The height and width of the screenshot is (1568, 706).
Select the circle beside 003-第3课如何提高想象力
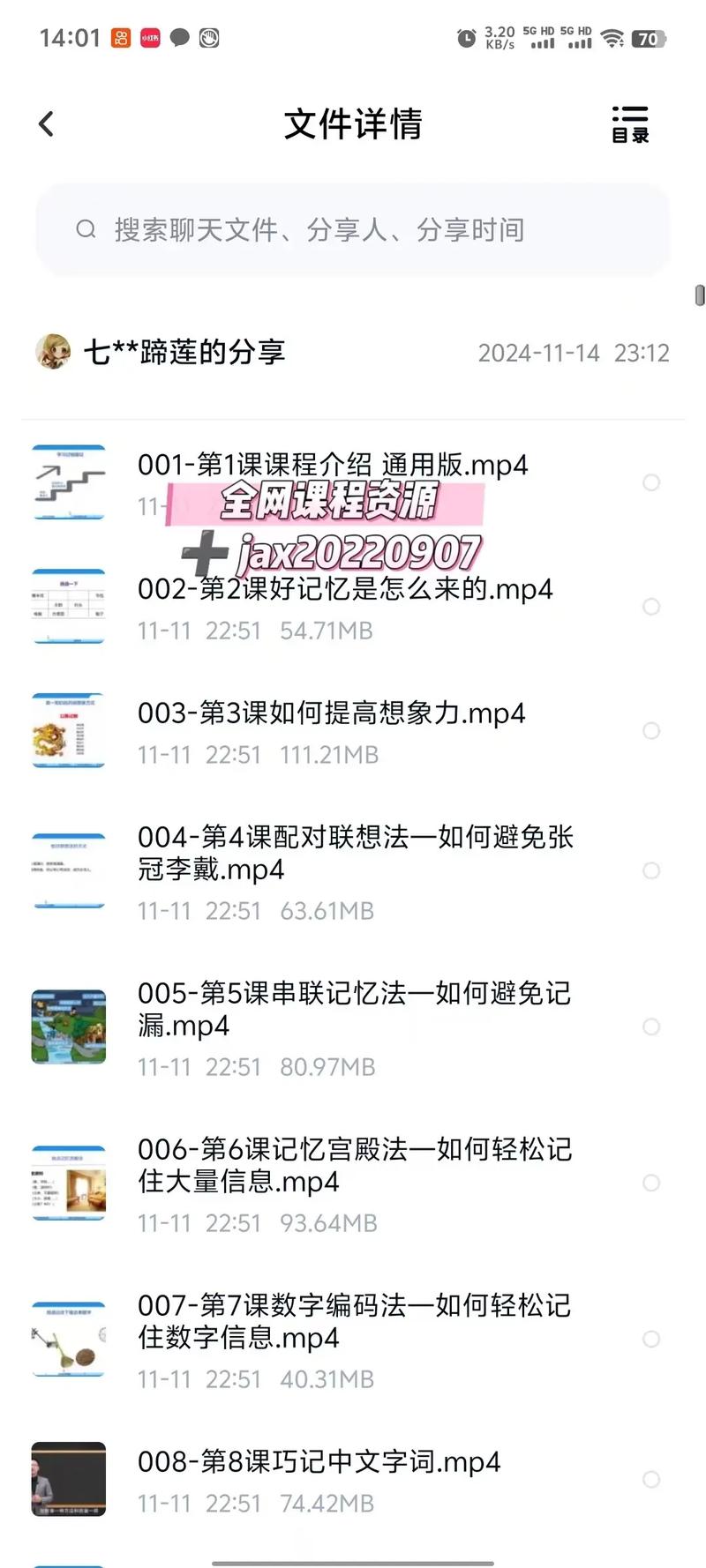pos(651,731)
